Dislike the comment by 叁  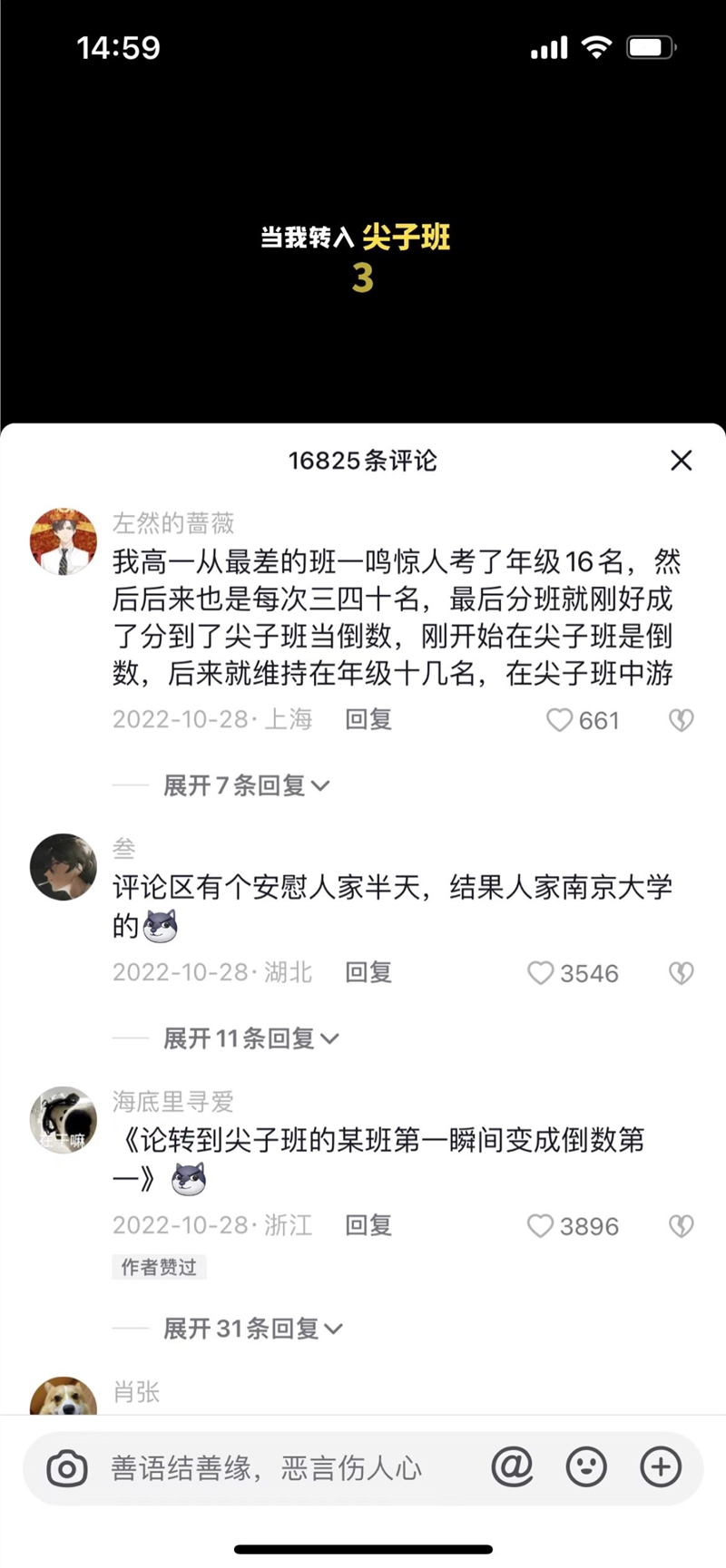click(x=681, y=973)
